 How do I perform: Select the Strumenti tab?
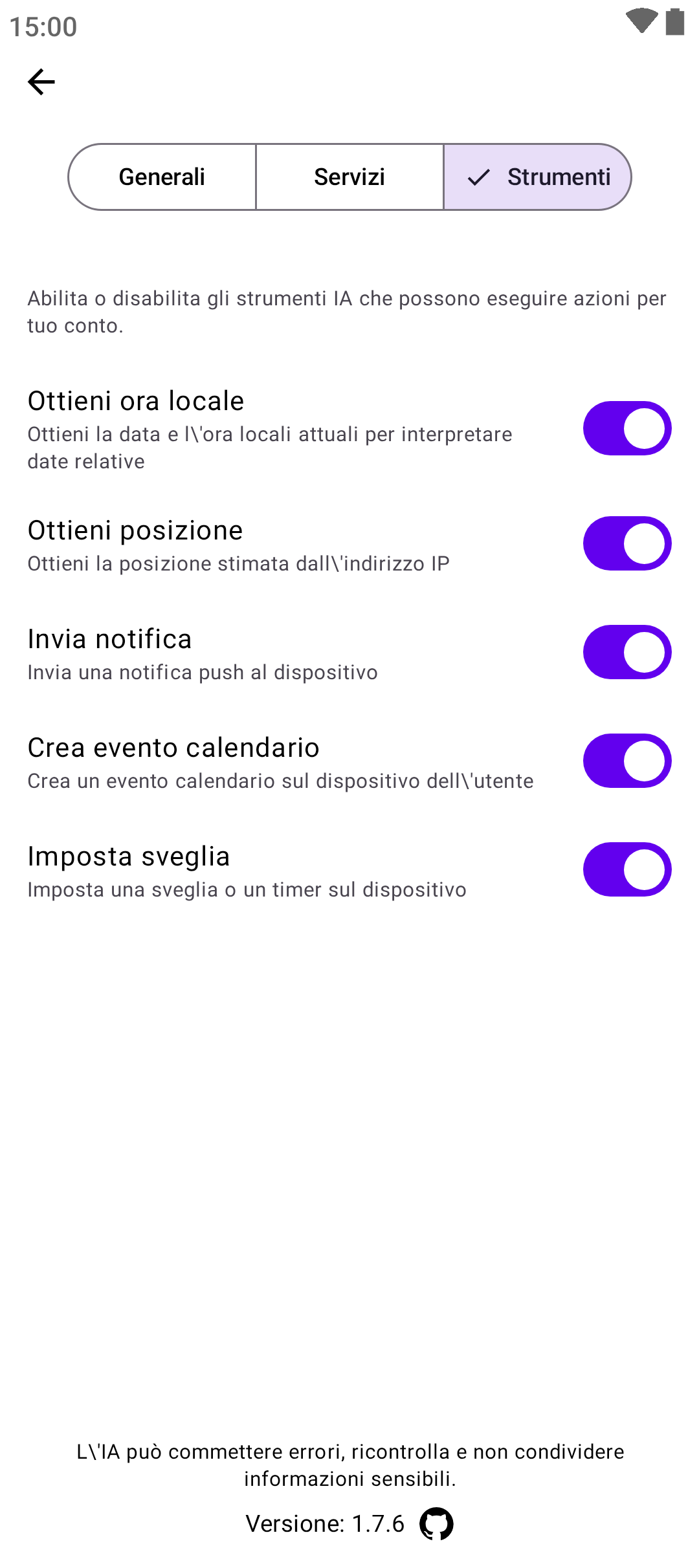coord(538,177)
